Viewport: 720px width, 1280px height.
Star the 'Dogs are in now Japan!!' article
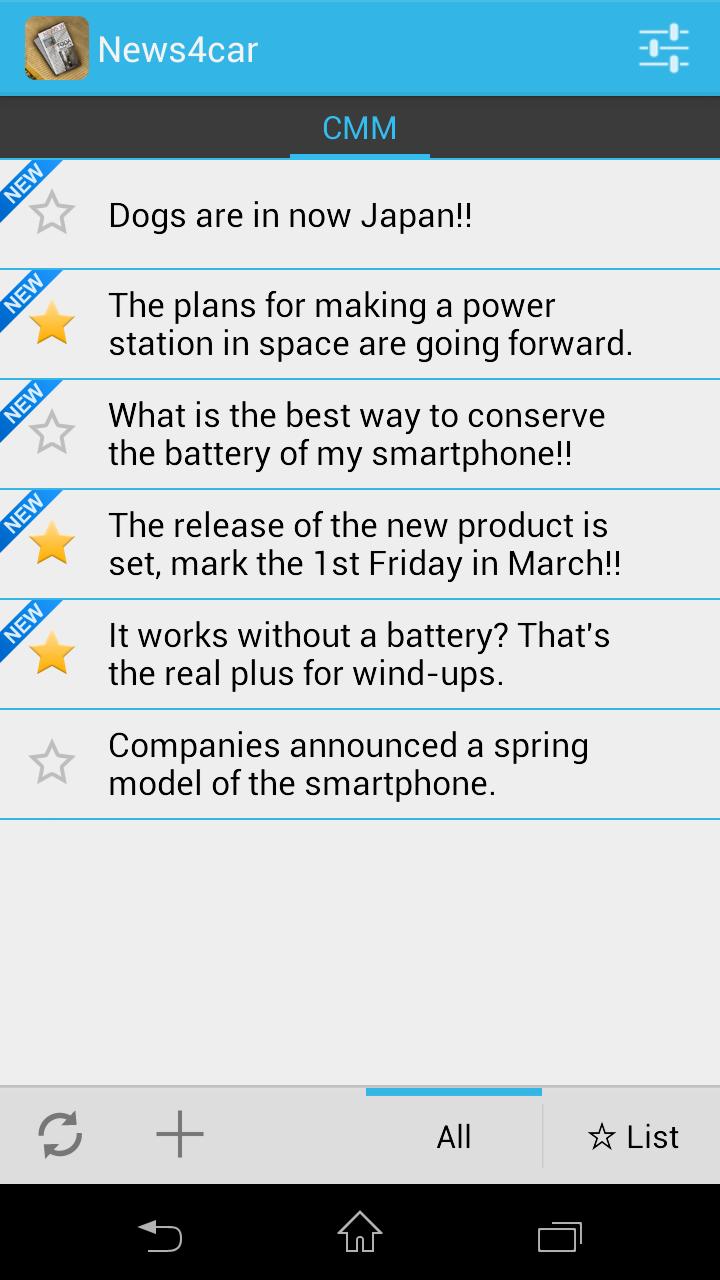52,214
